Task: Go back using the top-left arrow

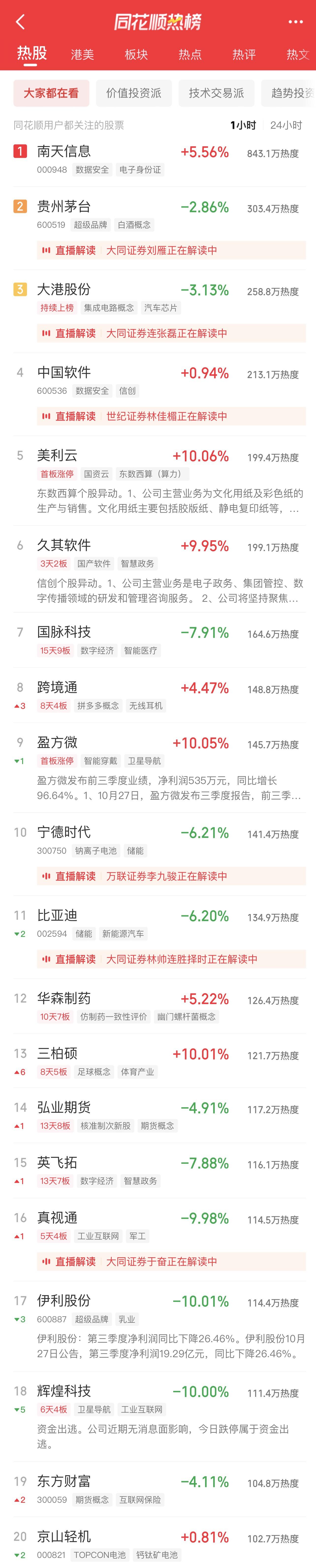Action: pos(20,22)
